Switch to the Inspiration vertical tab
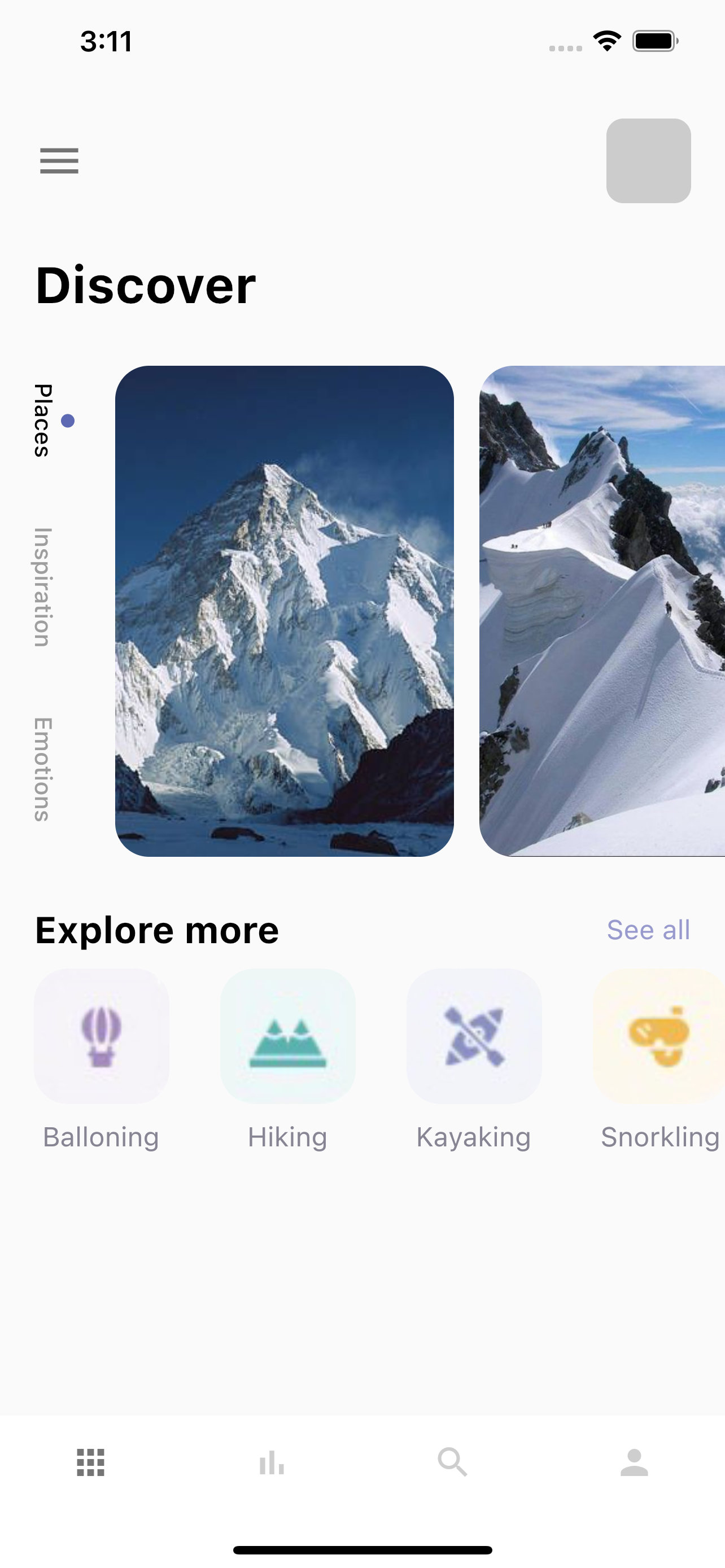The width and height of the screenshot is (725, 1568). 42,588
